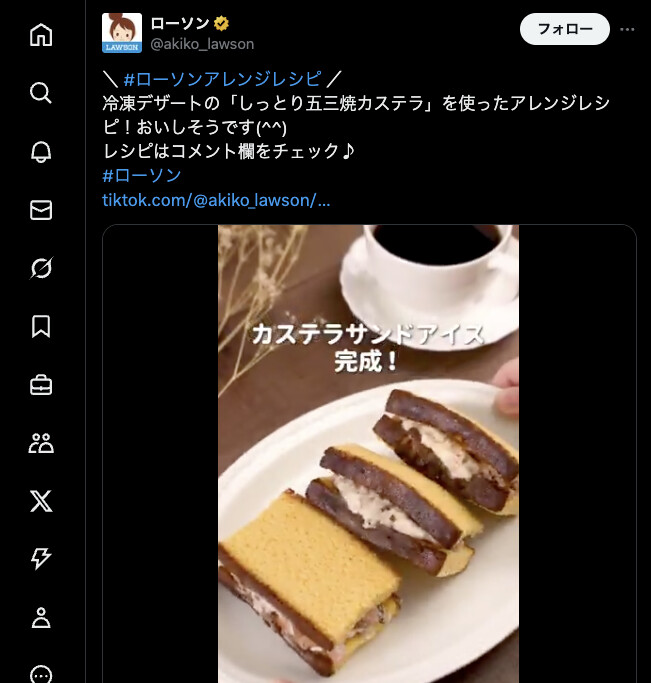
Task: Follow the ローソン account
Action: [x=564, y=29]
